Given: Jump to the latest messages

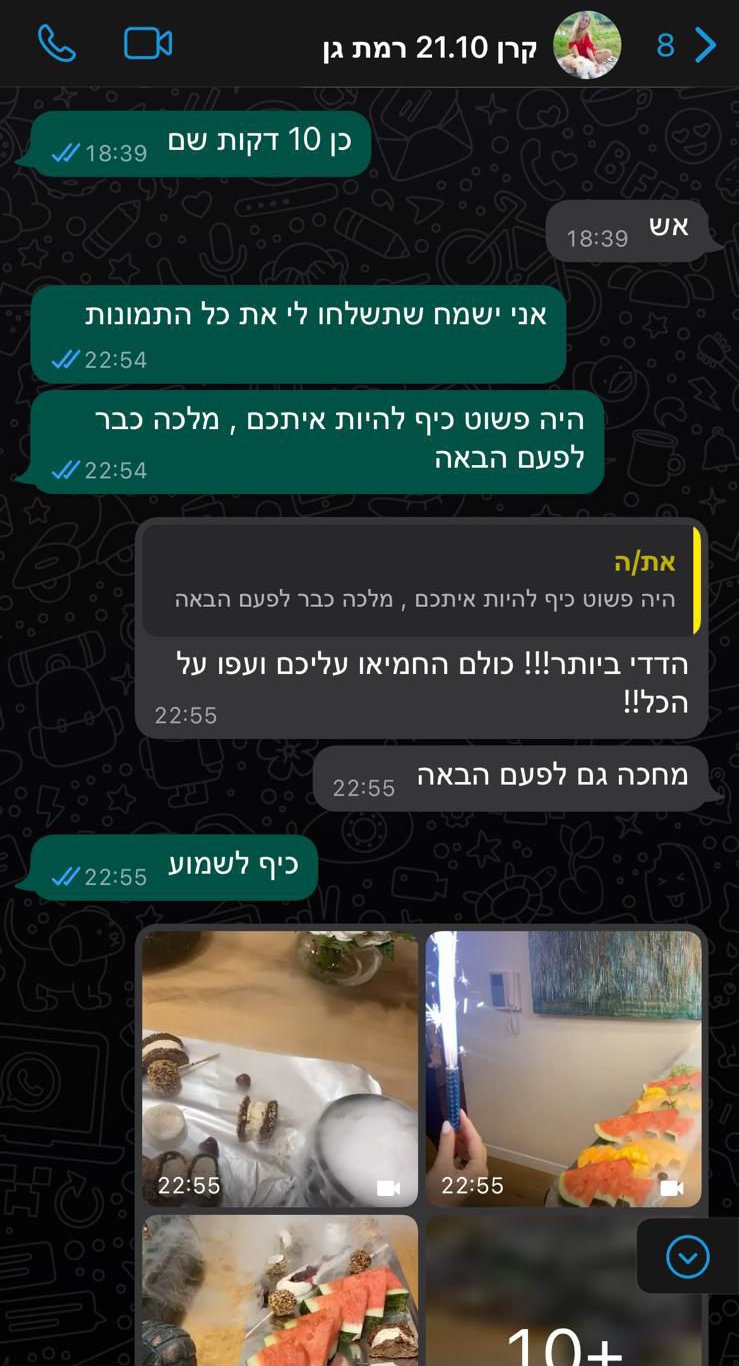Looking at the screenshot, I should click(687, 1257).
